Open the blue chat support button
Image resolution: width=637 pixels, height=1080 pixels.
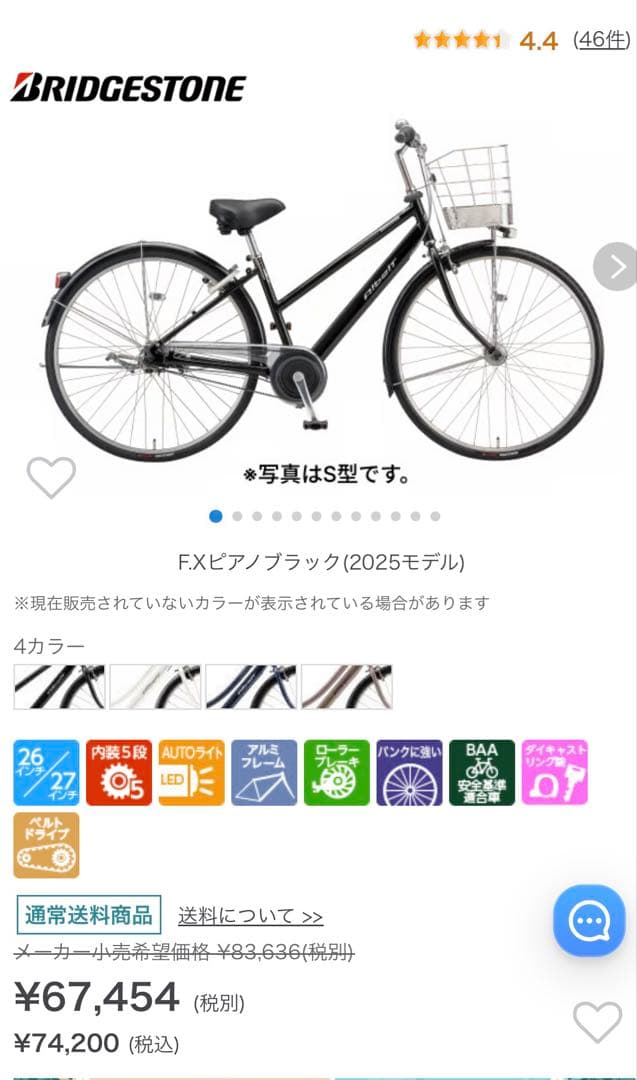tap(589, 920)
